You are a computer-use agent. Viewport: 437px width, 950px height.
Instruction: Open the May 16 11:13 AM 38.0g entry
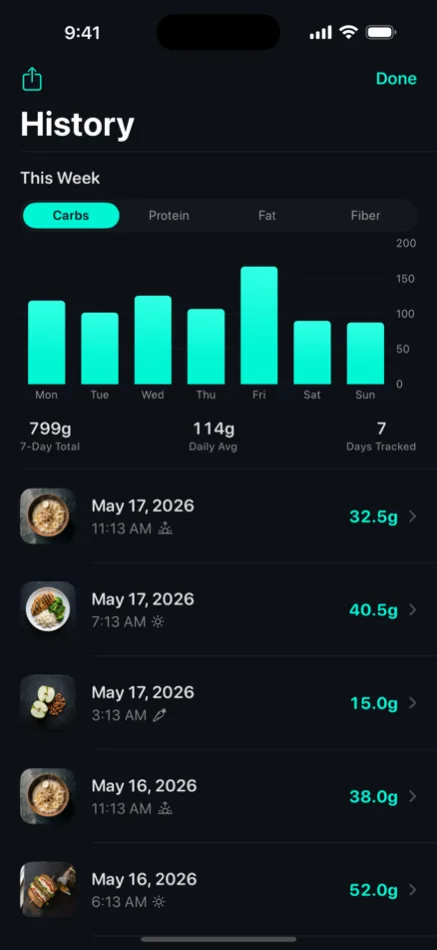coord(218,796)
